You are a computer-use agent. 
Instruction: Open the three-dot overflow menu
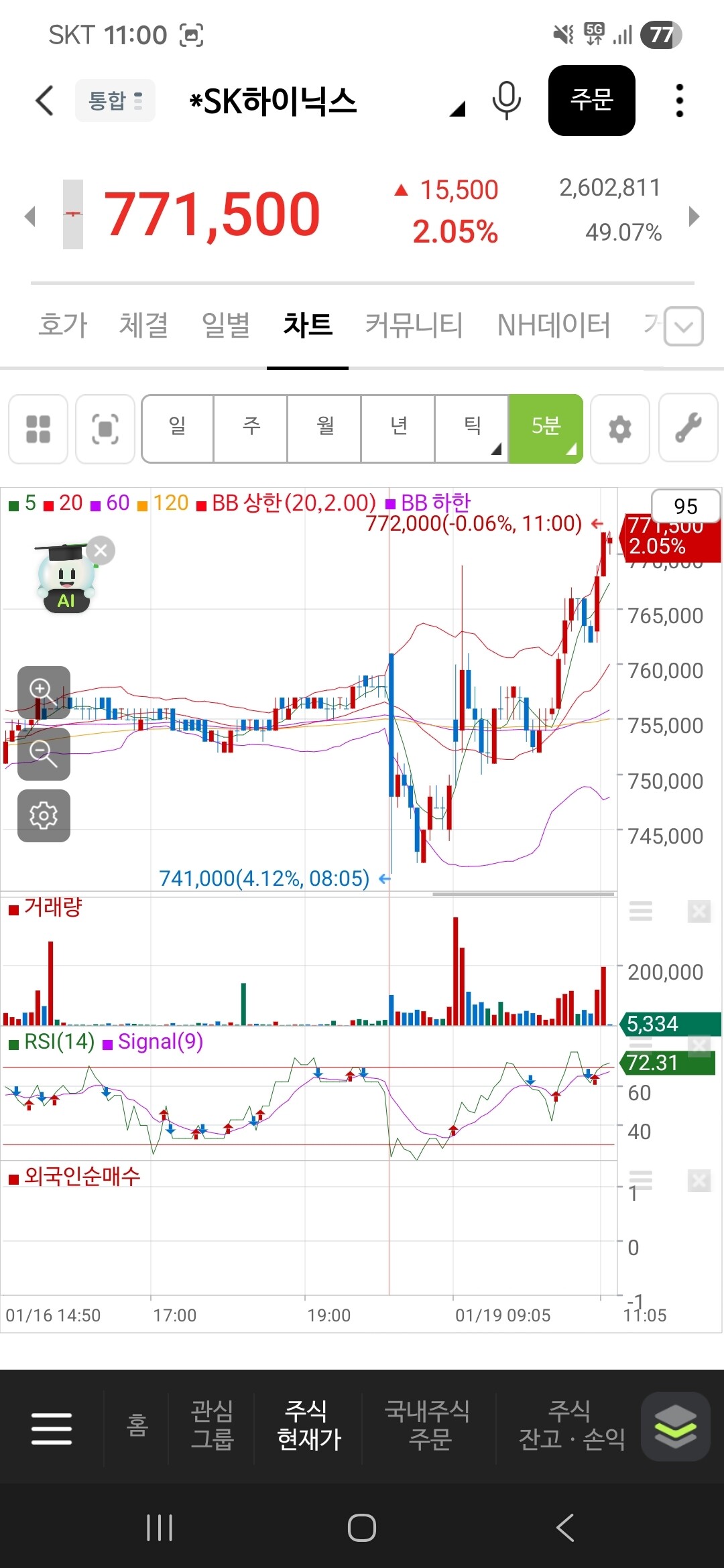pyautogui.click(x=680, y=101)
